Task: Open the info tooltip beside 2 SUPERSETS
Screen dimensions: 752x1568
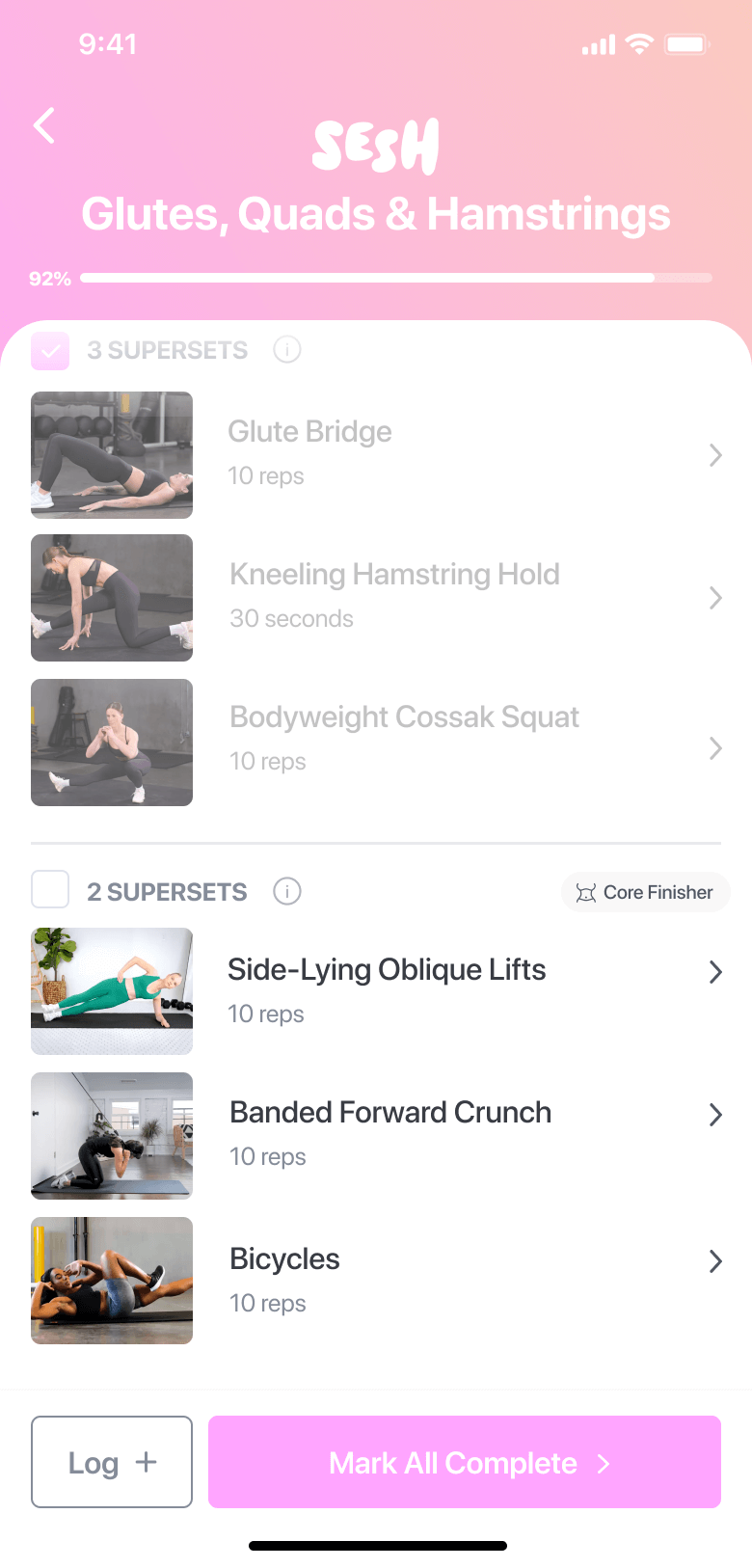Action: point(286,892)
